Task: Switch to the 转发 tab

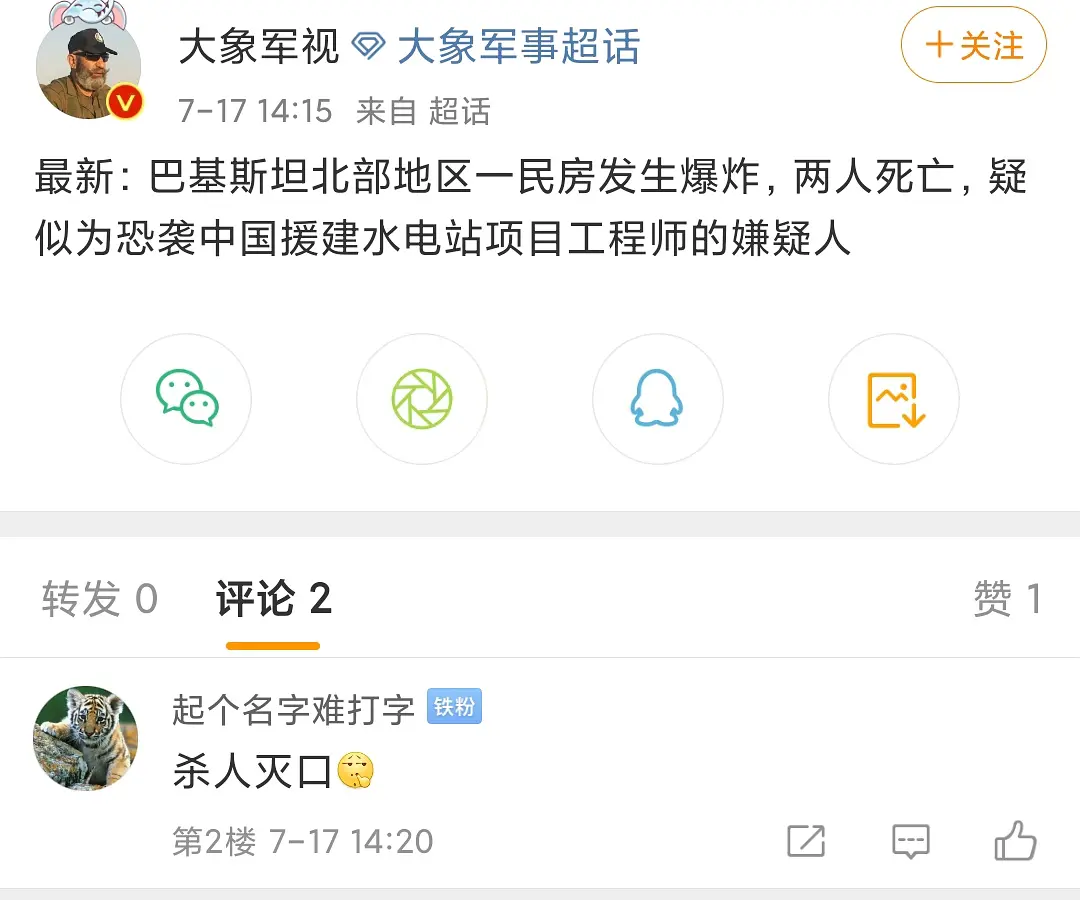Action: (99, 599)
